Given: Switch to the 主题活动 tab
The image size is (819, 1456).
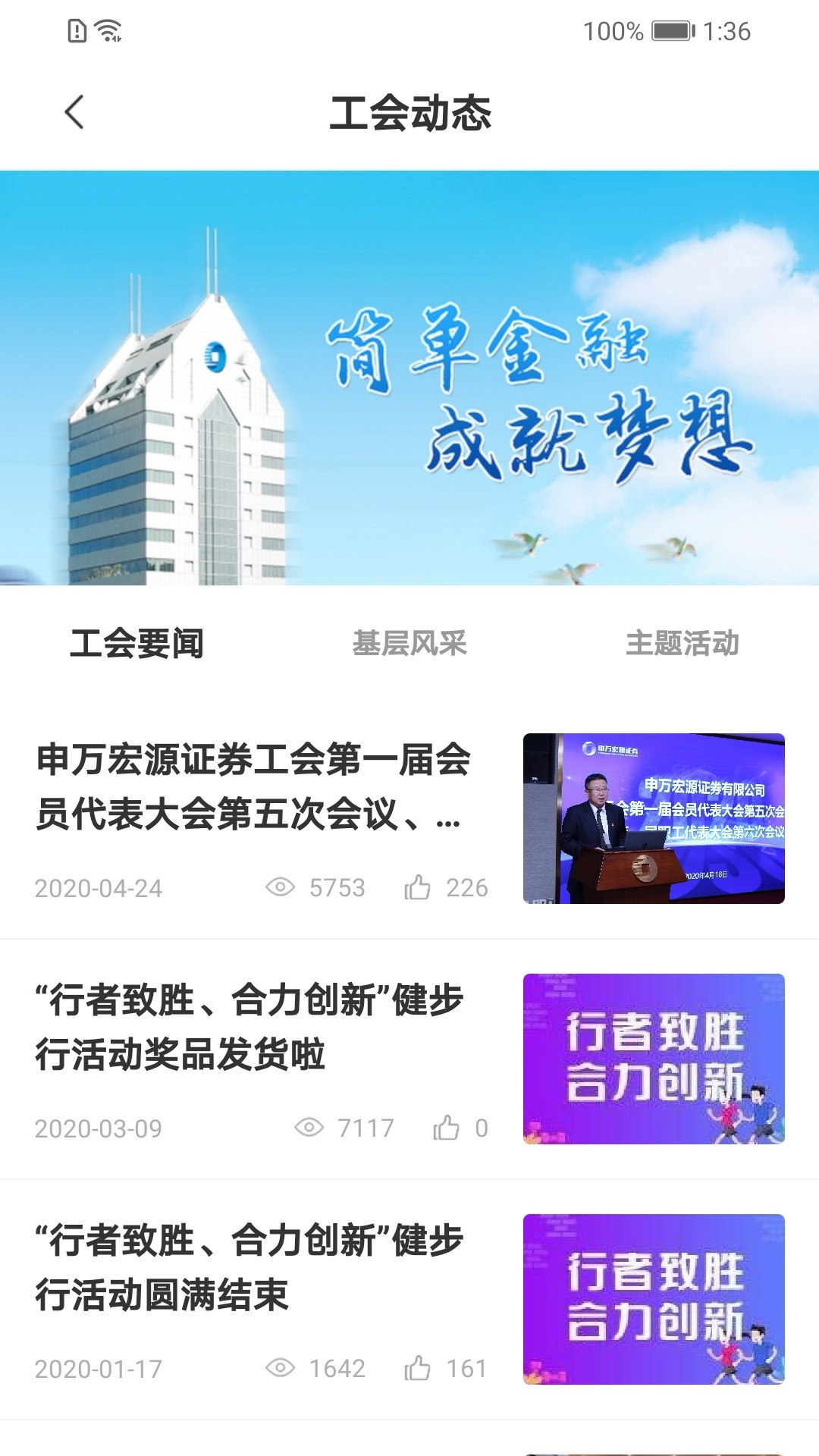Looking at the screenshot, I should [682, 644].
